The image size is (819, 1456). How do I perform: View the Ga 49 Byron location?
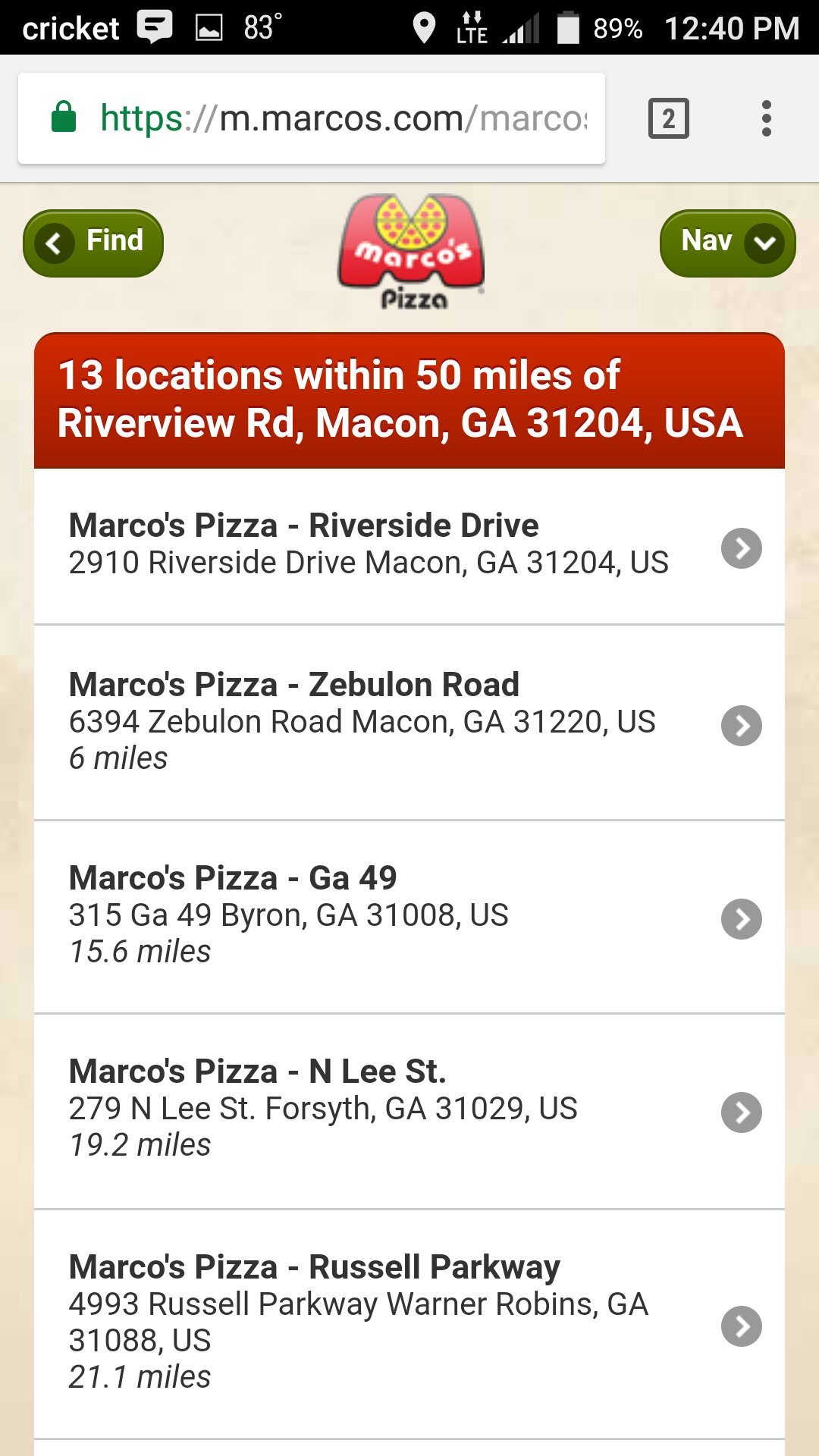pos(409,917)
